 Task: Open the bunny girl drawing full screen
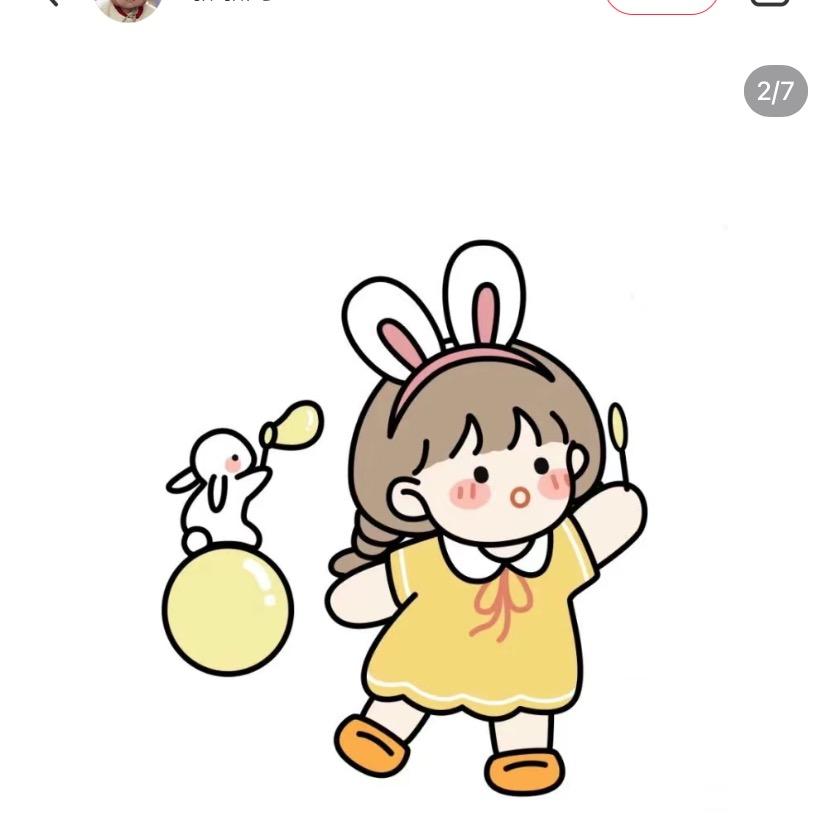click(406, 519)
